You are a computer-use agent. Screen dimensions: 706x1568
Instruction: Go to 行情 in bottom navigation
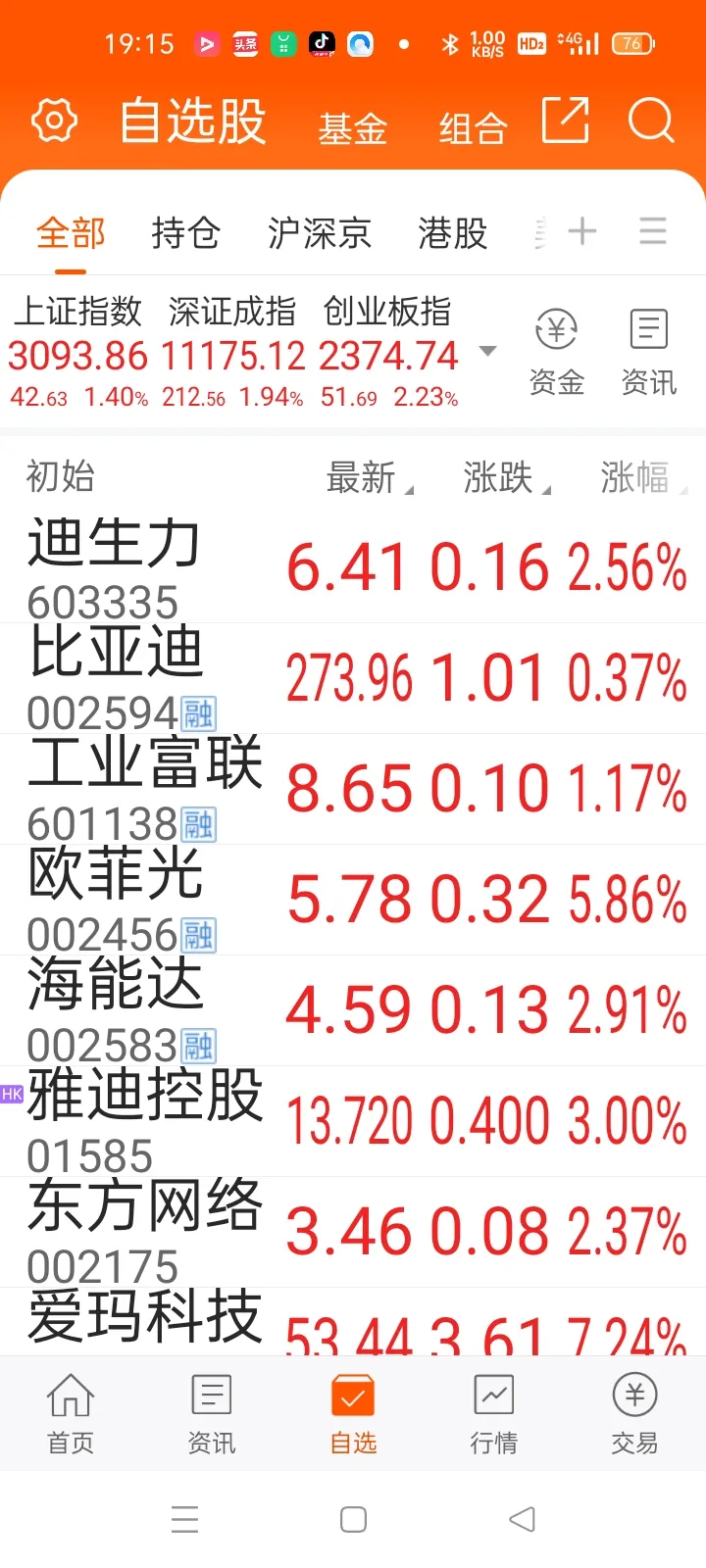tap(493, 1414)
